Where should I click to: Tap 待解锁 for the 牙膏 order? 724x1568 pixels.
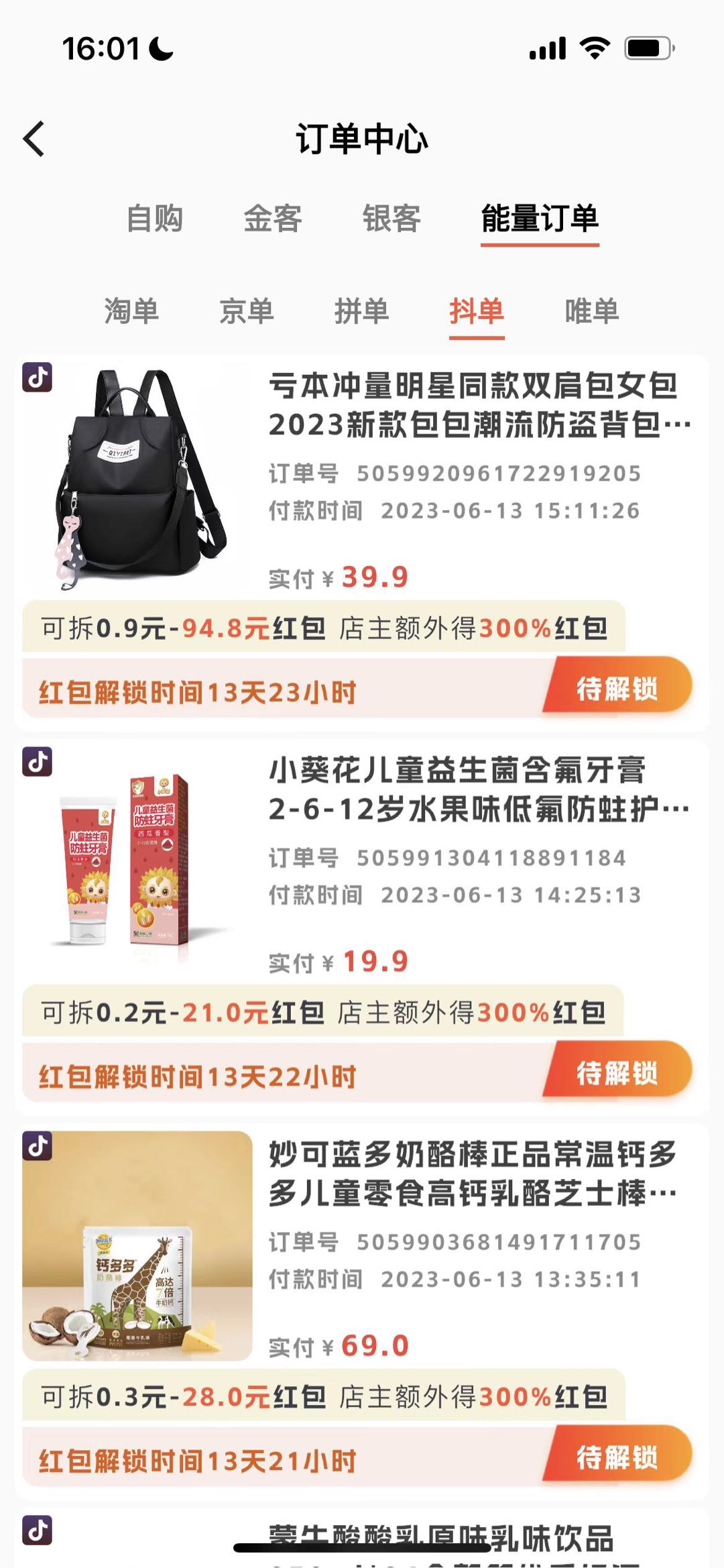tap(617, 1073)
